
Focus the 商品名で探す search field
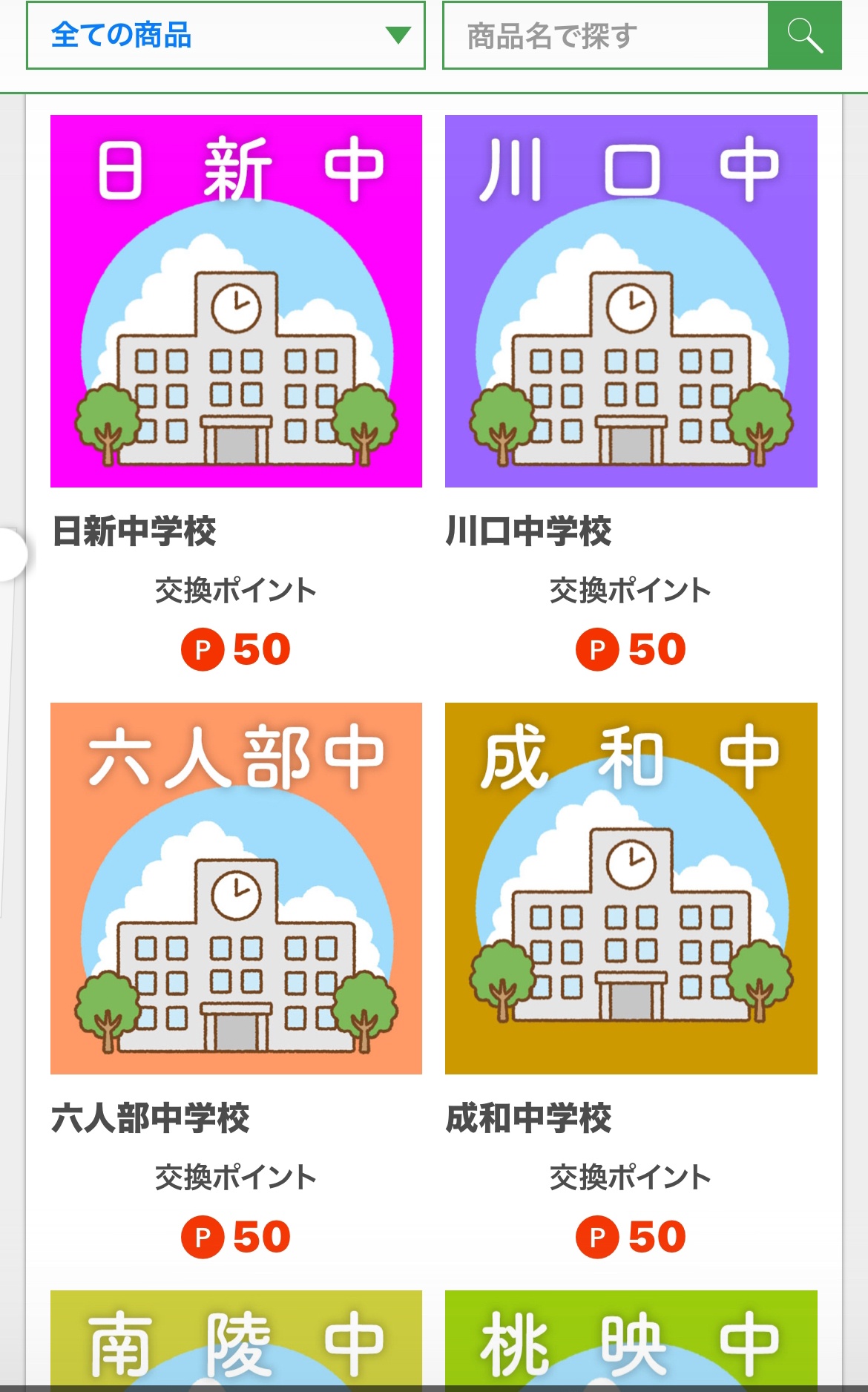click(x=605, y=36)
